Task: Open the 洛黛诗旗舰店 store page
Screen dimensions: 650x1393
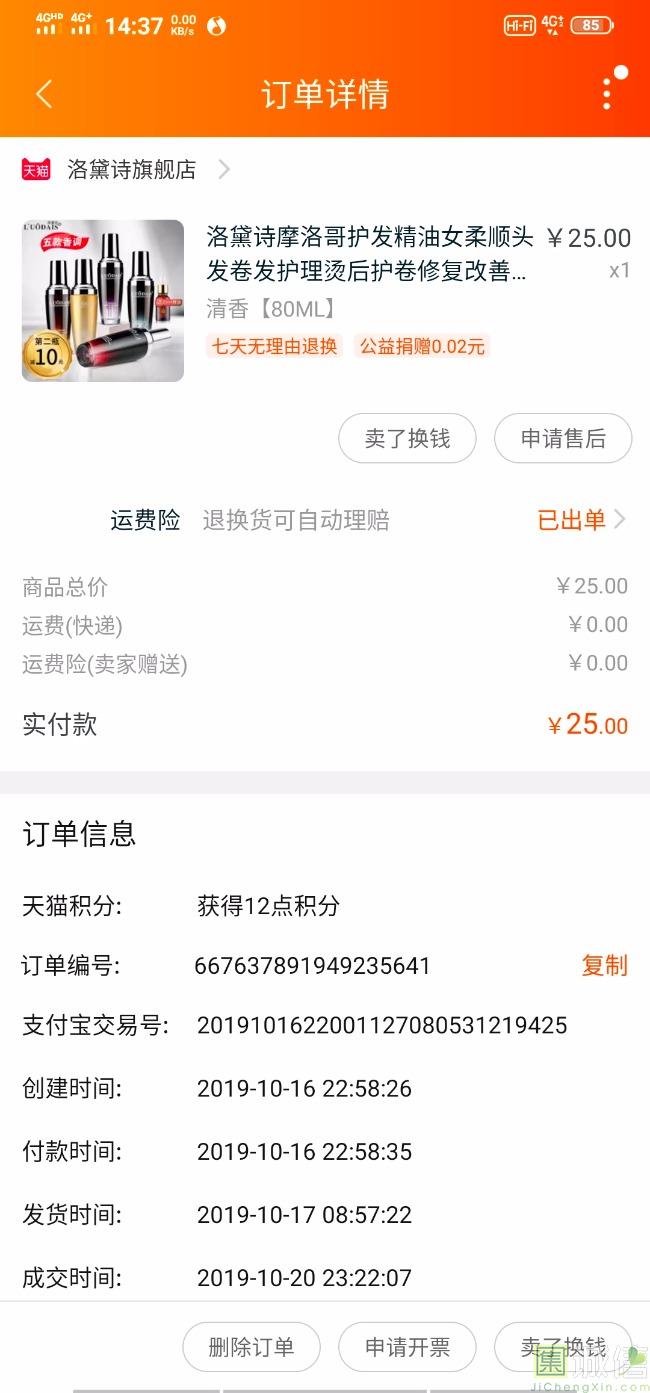Action: [x=126, y=170]
